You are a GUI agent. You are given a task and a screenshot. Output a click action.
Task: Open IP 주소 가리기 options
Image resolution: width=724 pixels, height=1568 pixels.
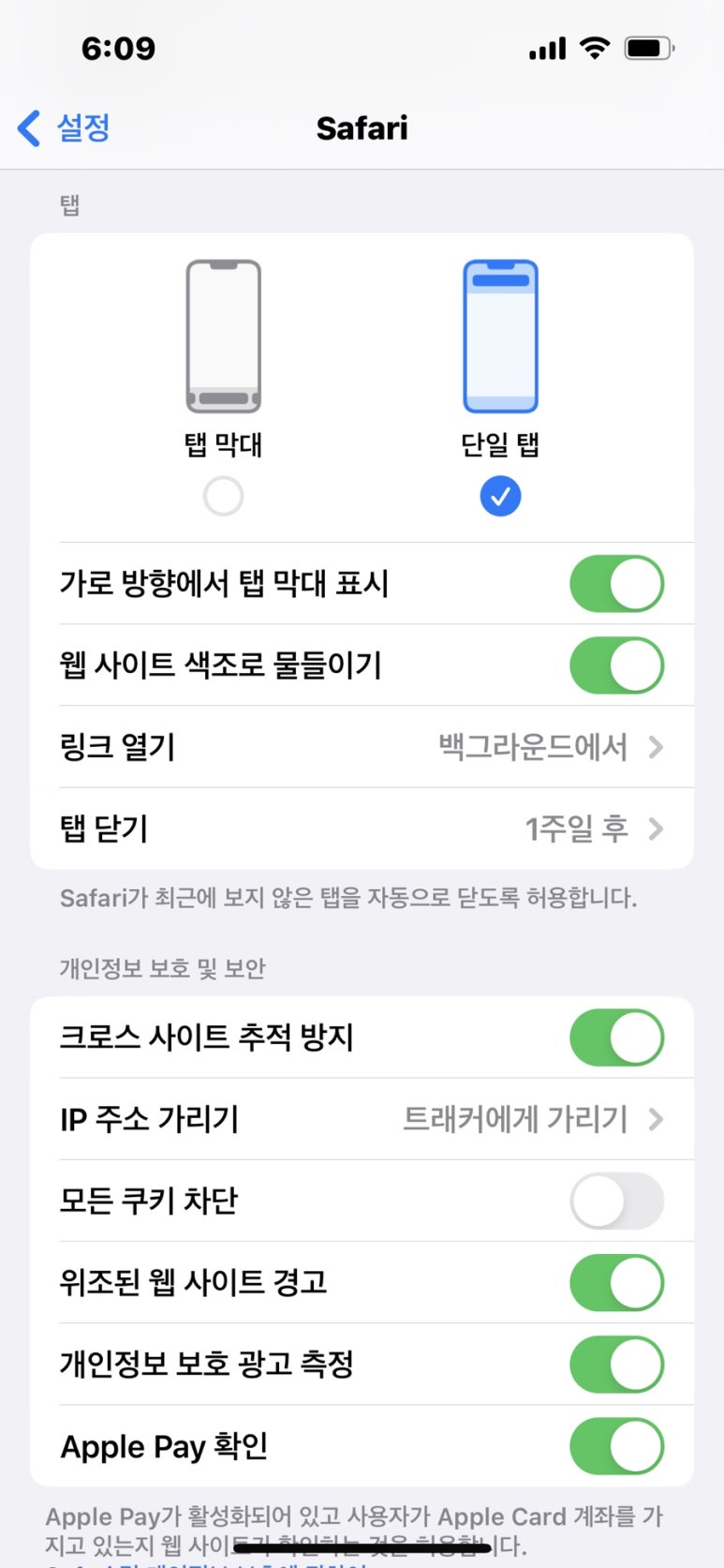point(362,1119)
